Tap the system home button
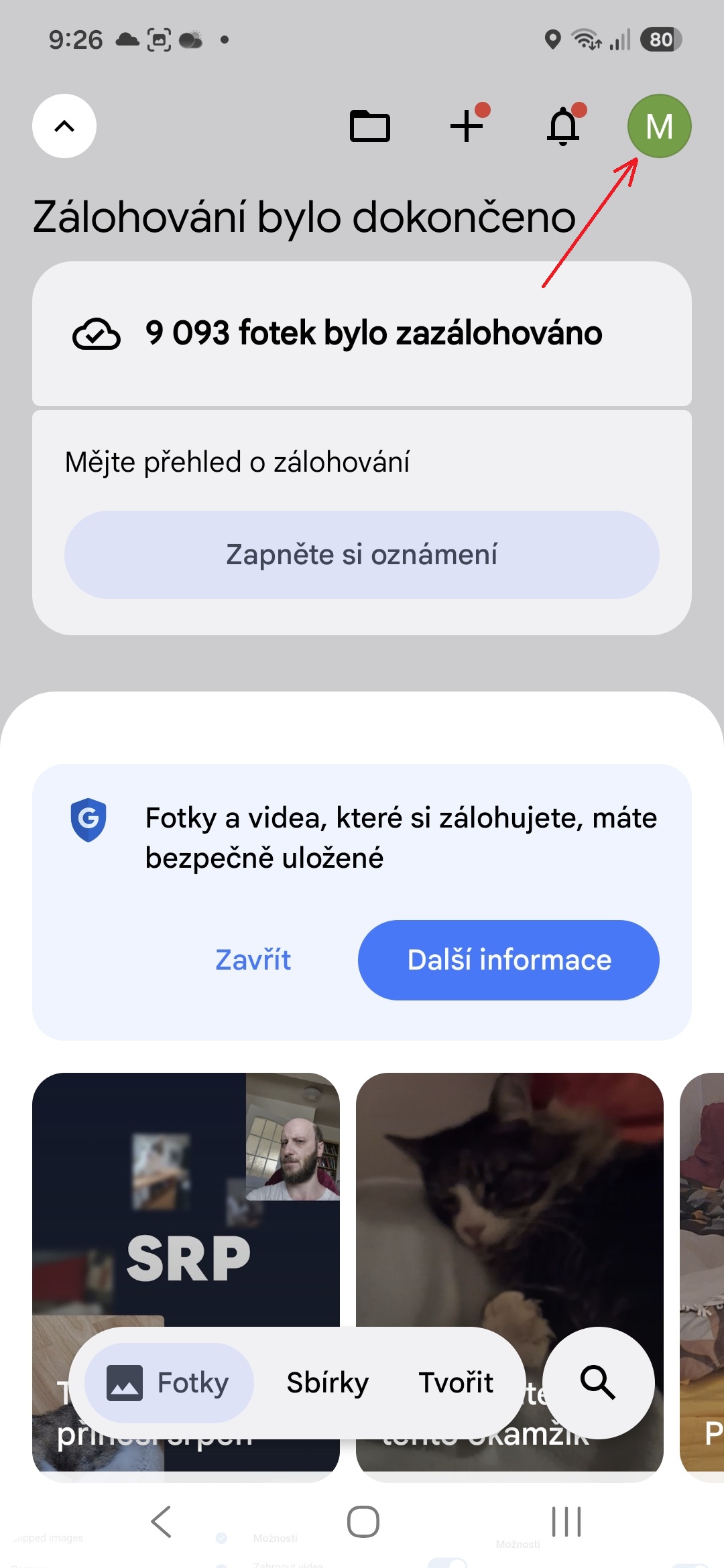Screen dimensions: 724x1568 [363, 1522]
